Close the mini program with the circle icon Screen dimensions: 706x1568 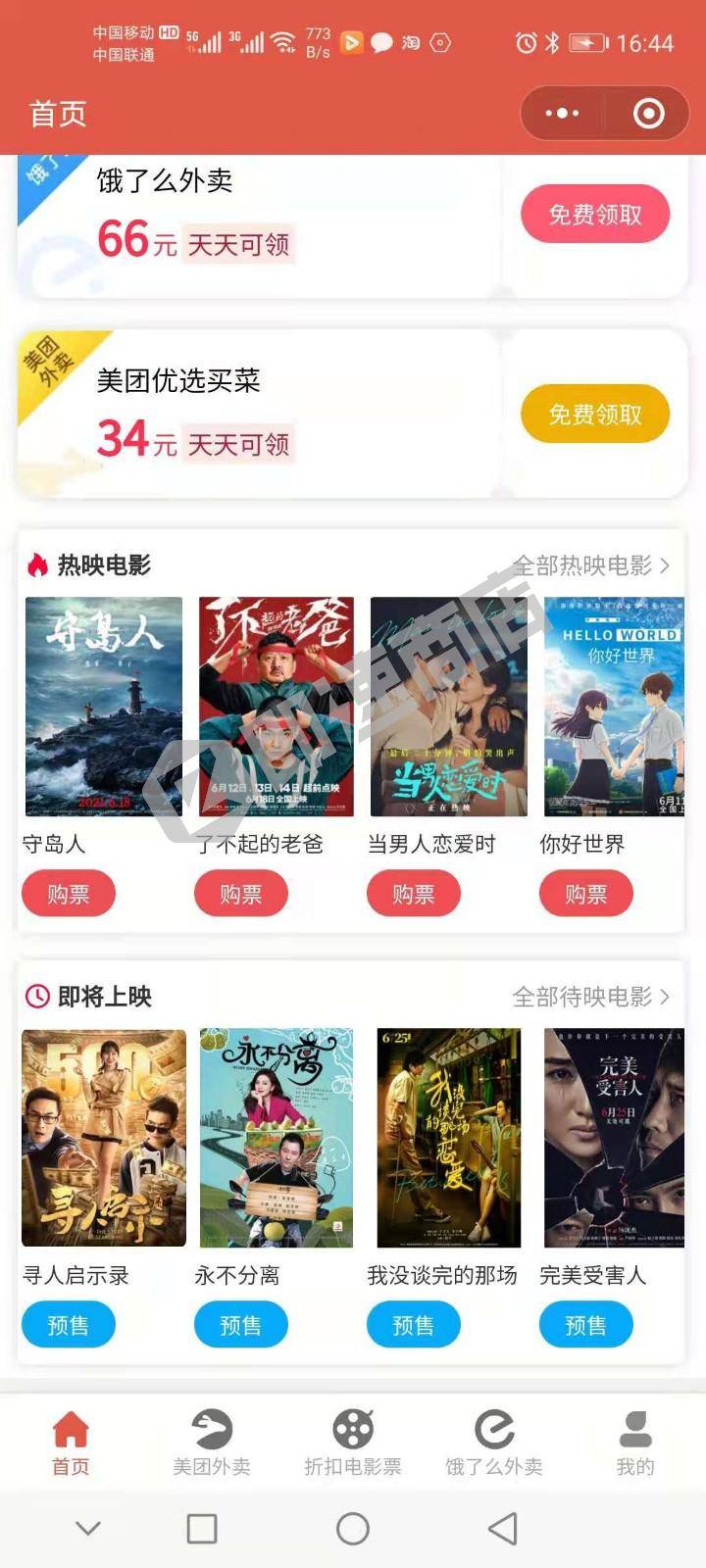[x=648, y=114]
